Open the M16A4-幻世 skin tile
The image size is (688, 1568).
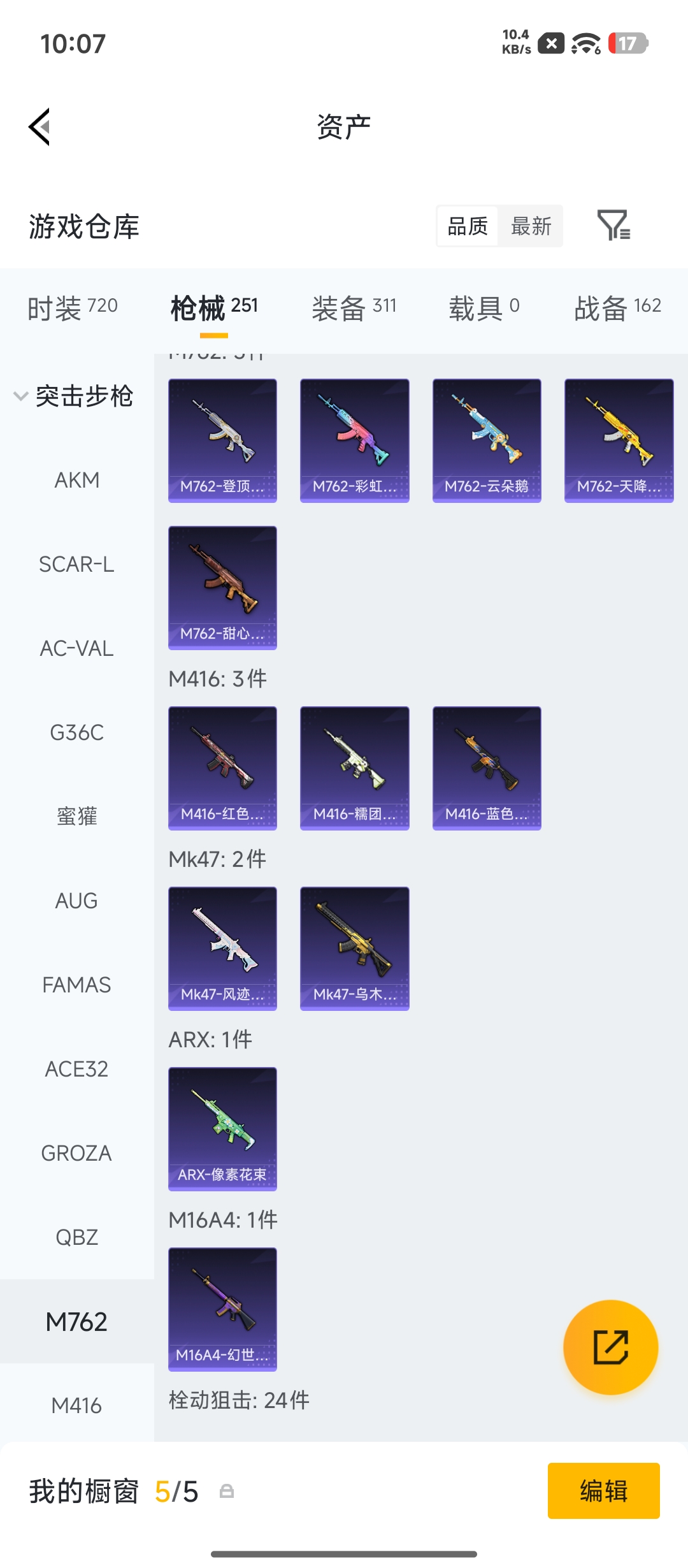pyautogui.click(x=222, y=1309)
